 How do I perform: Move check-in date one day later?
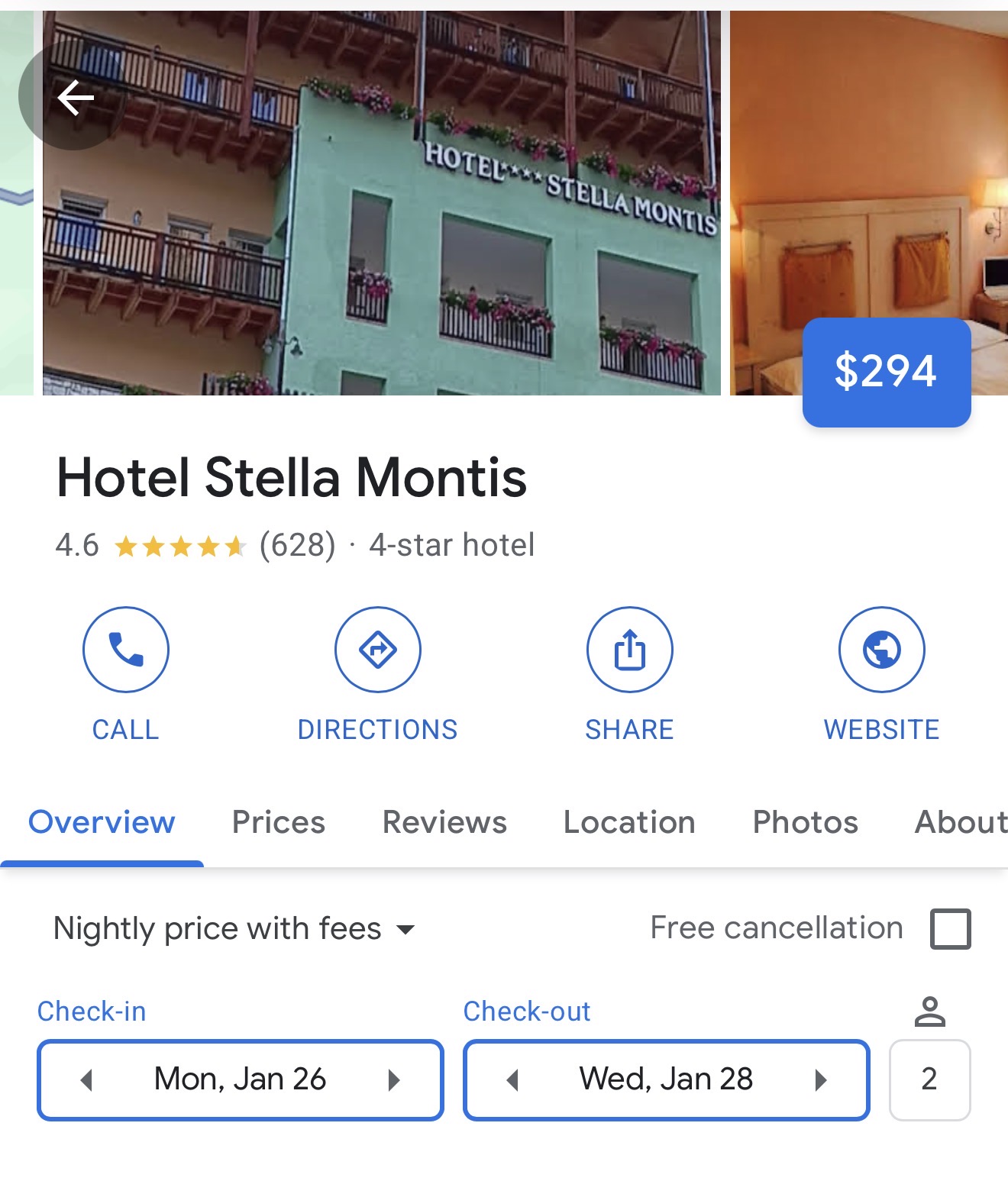[x=394, y=1079]
